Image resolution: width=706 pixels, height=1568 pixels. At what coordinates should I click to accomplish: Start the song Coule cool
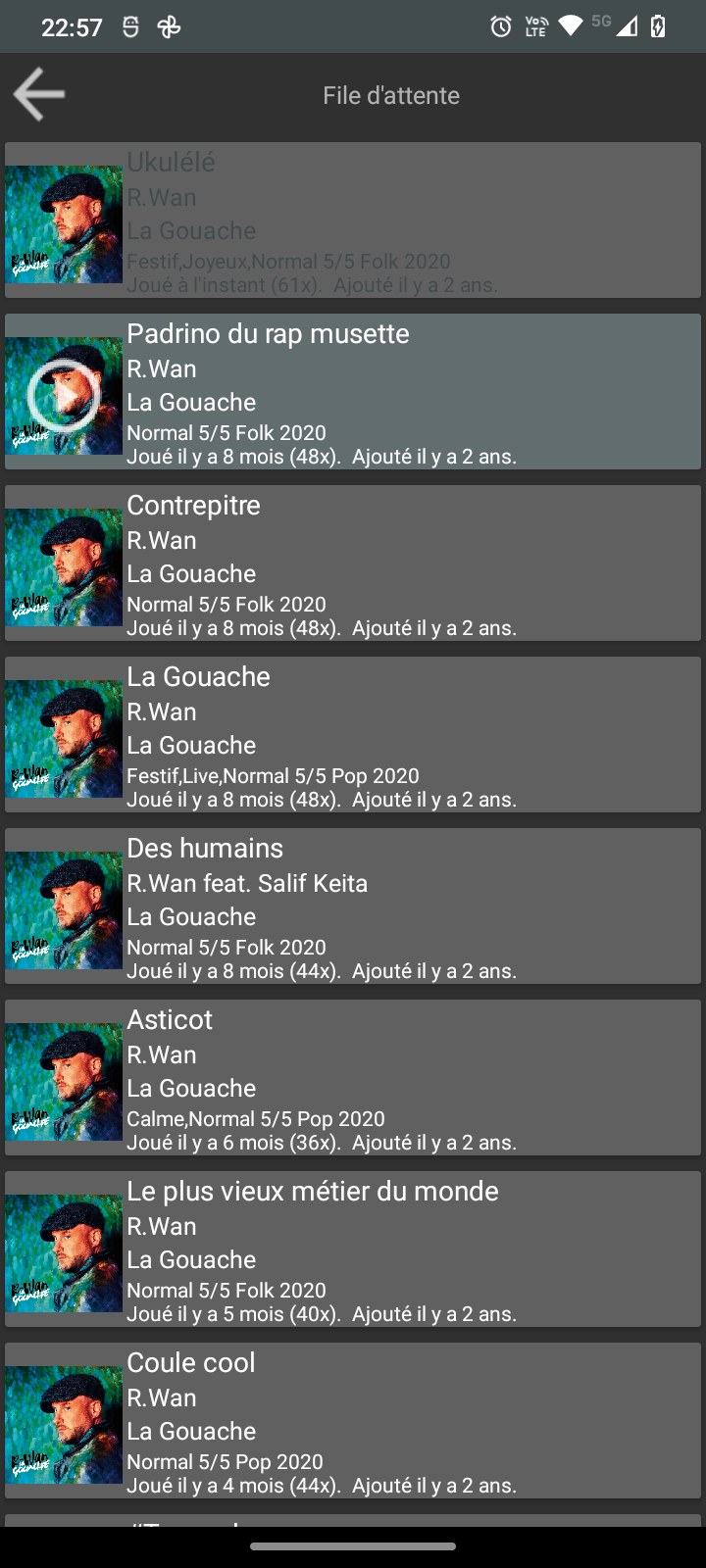pyautogui.click(x=353, y=1422)
